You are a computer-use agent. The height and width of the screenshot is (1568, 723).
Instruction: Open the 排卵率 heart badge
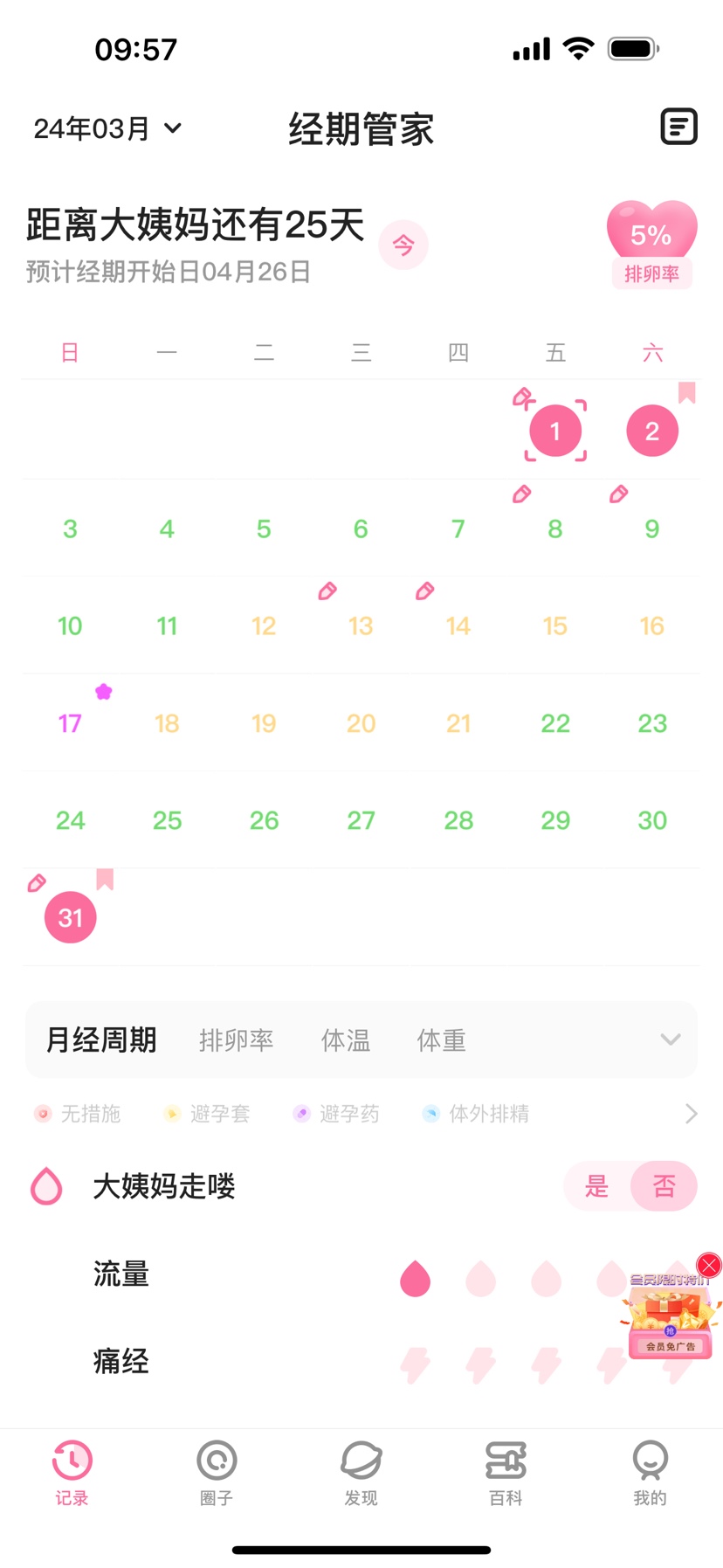(651, 245)
